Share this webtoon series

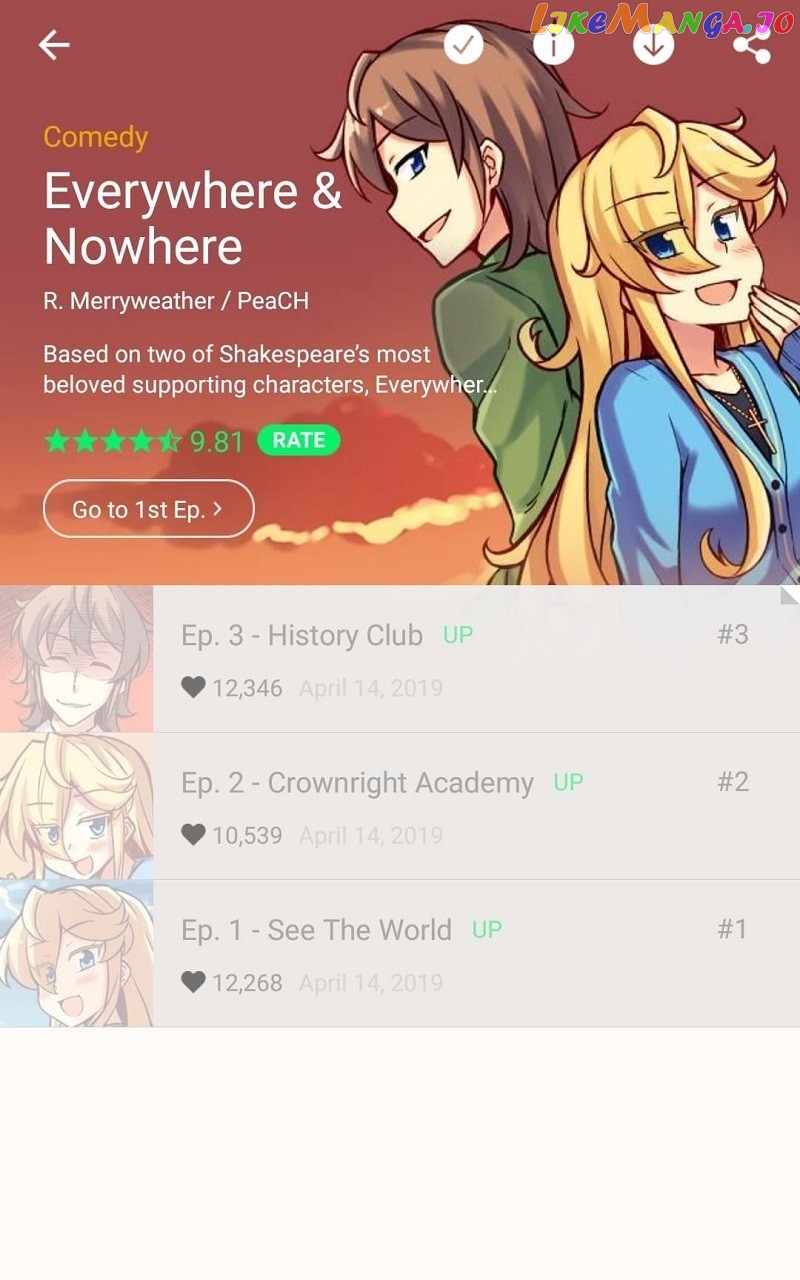tap(751, 45)
